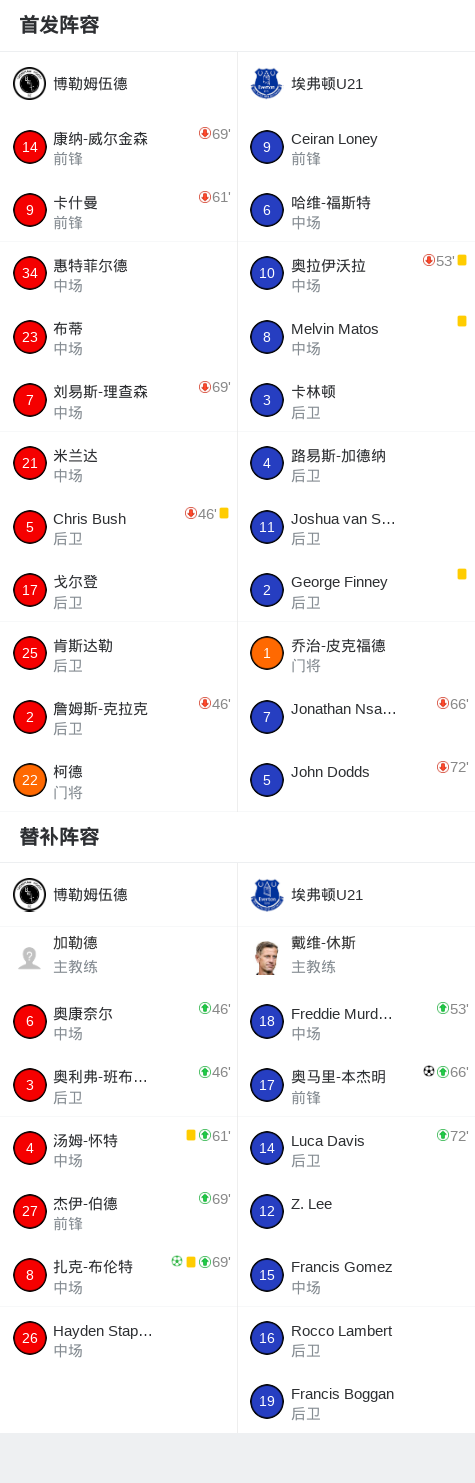Image resolution: width=475 pixels, height=1483 pixels.
Task: Open player 康纳-威尔金森's profile
Action: pos(118,147)
